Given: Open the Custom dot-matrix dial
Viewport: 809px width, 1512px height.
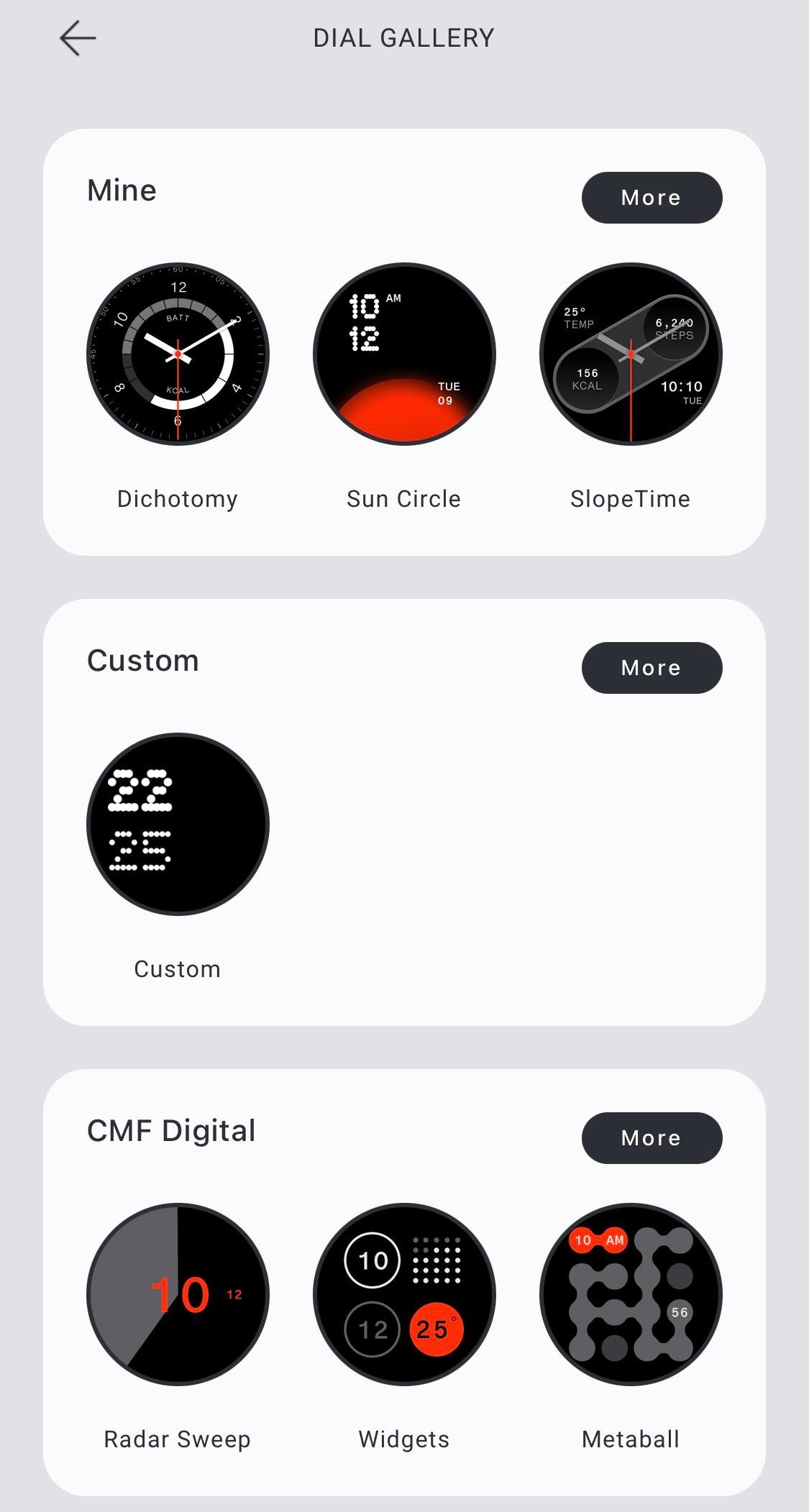Looking at the screenshot, I should [178, 824].
